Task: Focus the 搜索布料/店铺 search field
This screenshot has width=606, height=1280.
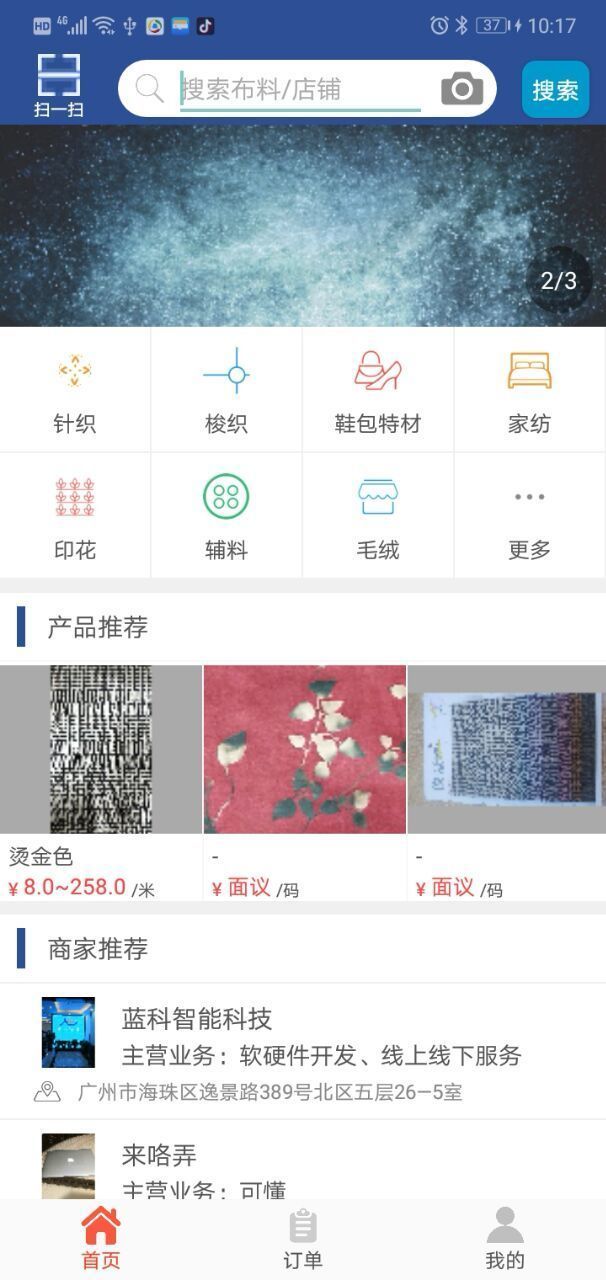Action: (x=300, y=89)
